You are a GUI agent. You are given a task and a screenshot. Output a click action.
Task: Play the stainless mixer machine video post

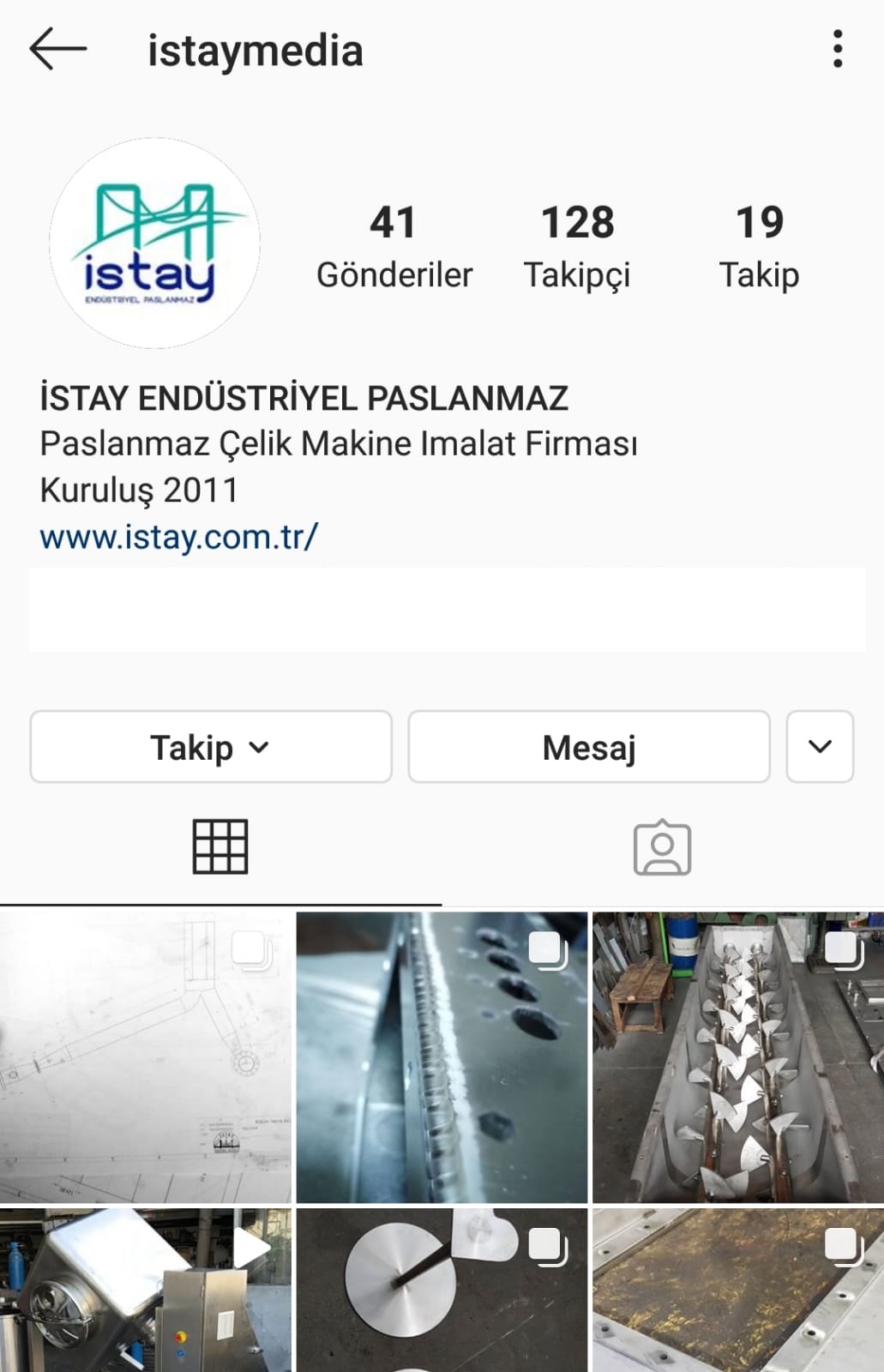point(146,1291)
